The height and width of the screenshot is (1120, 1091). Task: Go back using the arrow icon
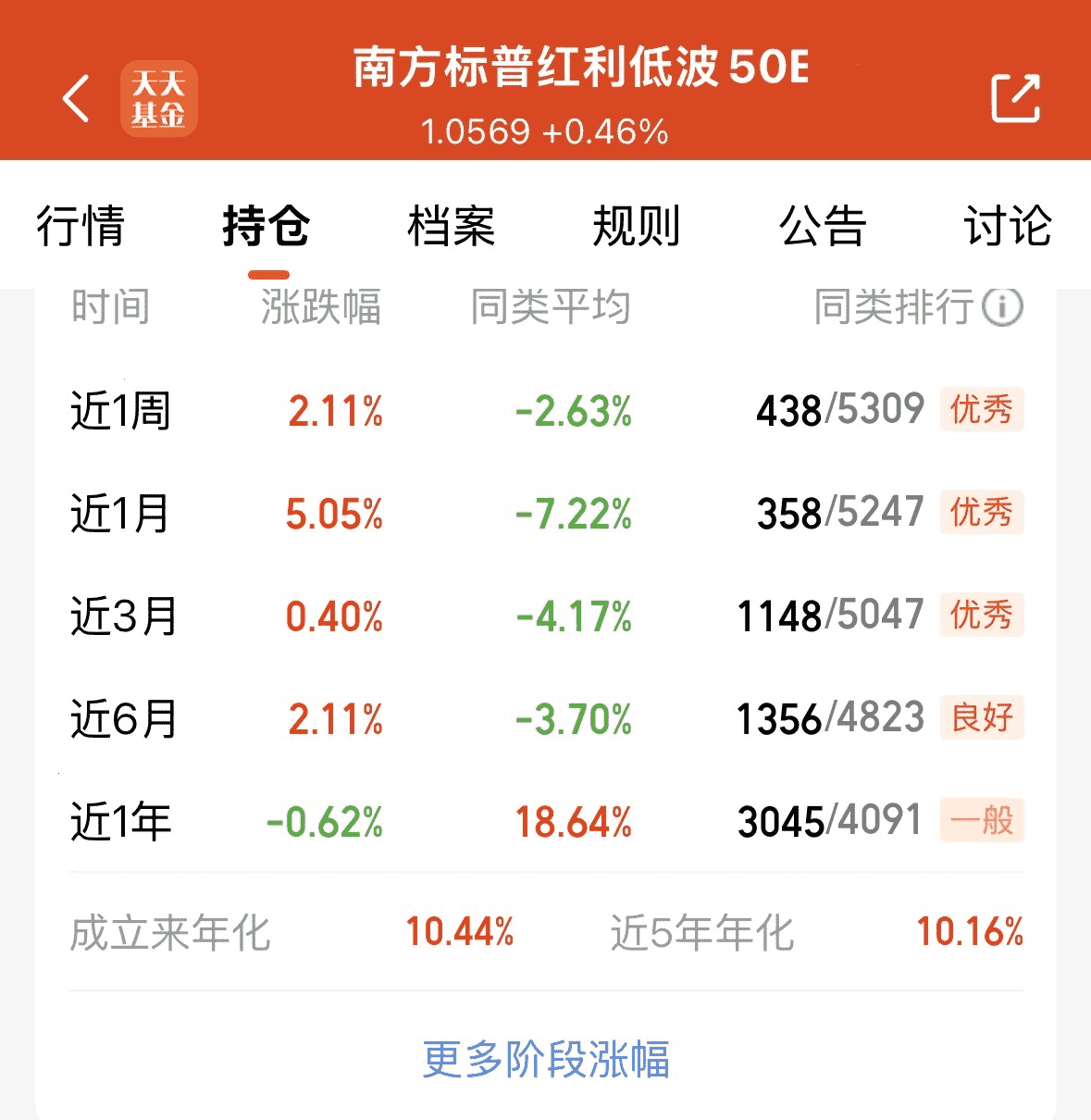click(x=76, y=98)
